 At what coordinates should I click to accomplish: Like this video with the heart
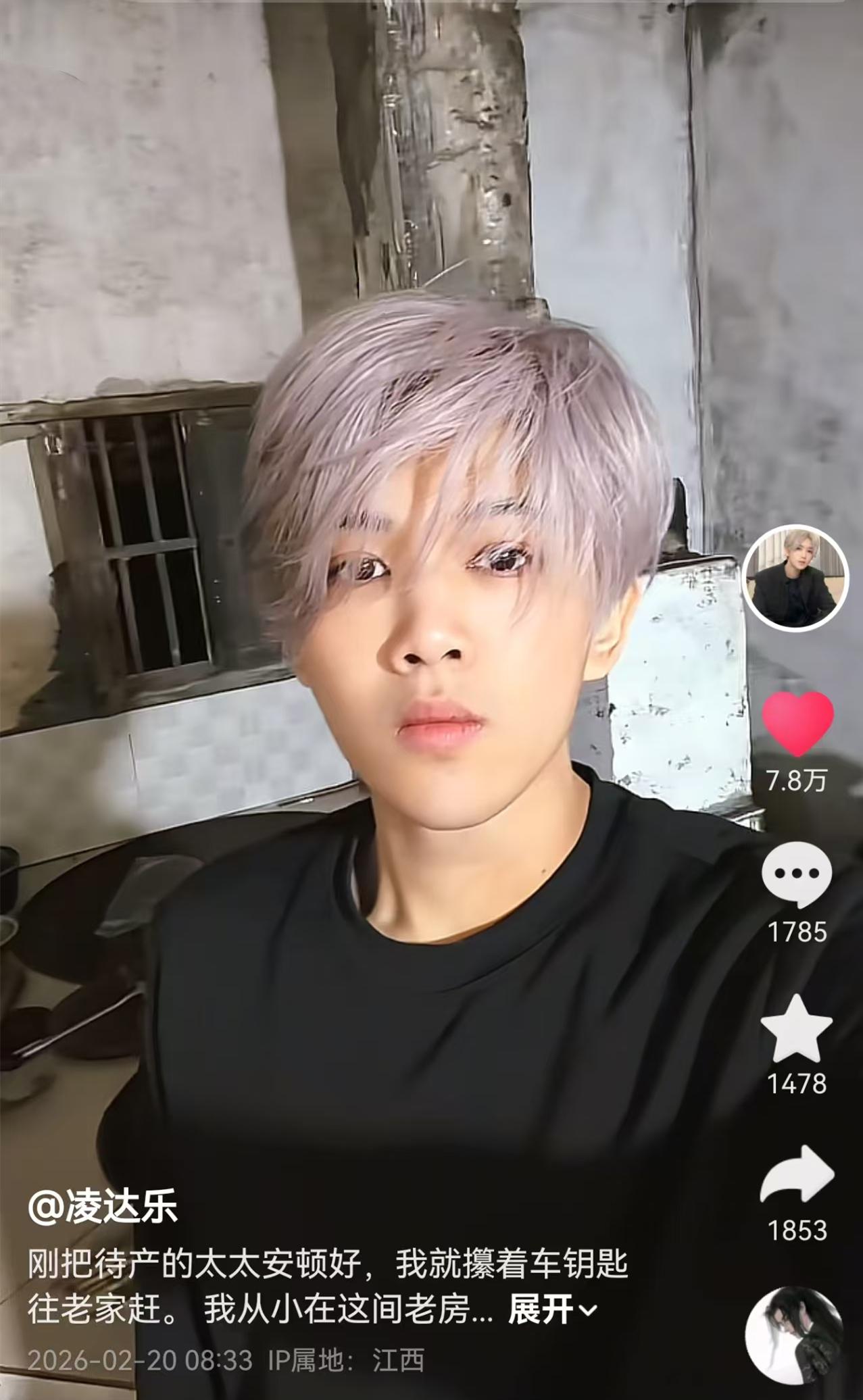(x=797, y=722)
